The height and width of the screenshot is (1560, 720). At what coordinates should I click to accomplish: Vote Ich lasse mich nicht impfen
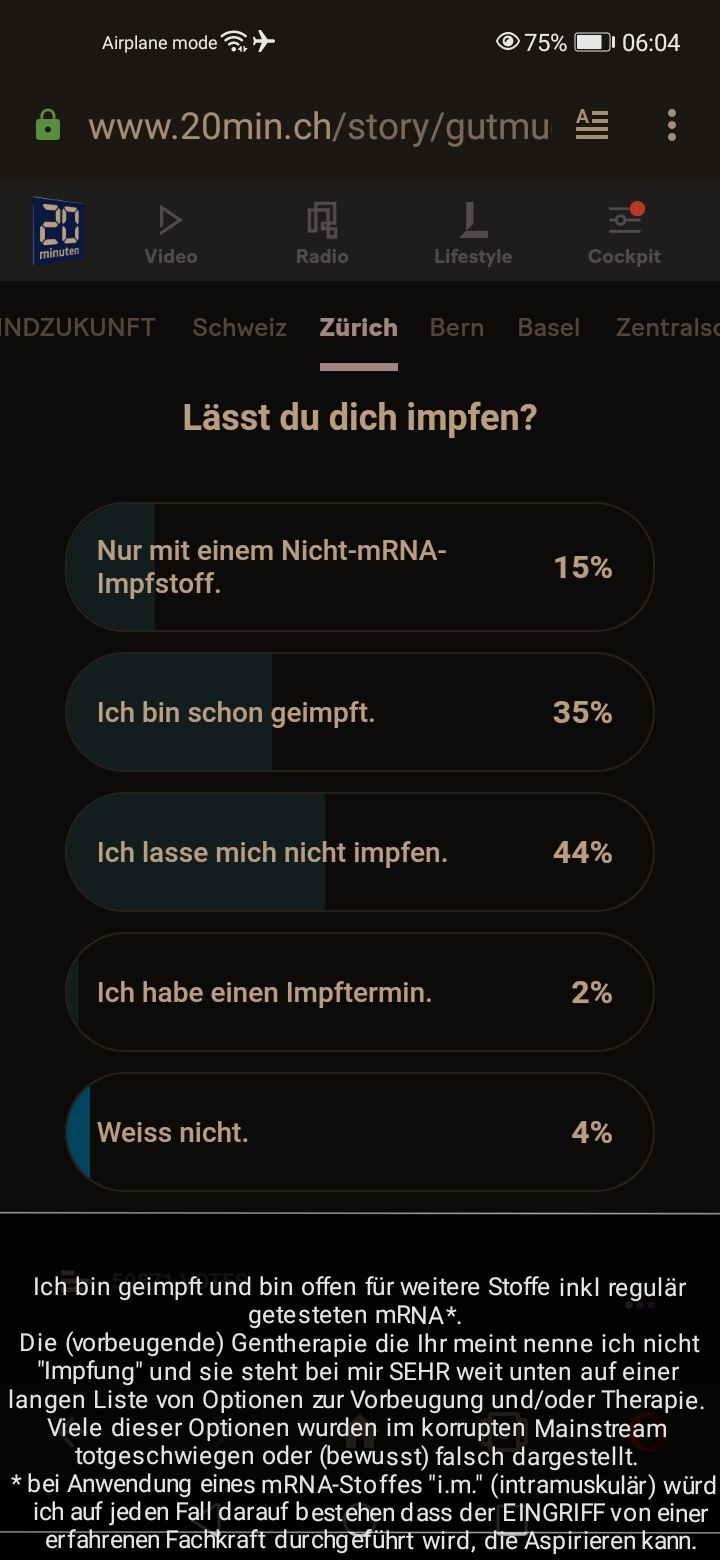pos(360,852)
